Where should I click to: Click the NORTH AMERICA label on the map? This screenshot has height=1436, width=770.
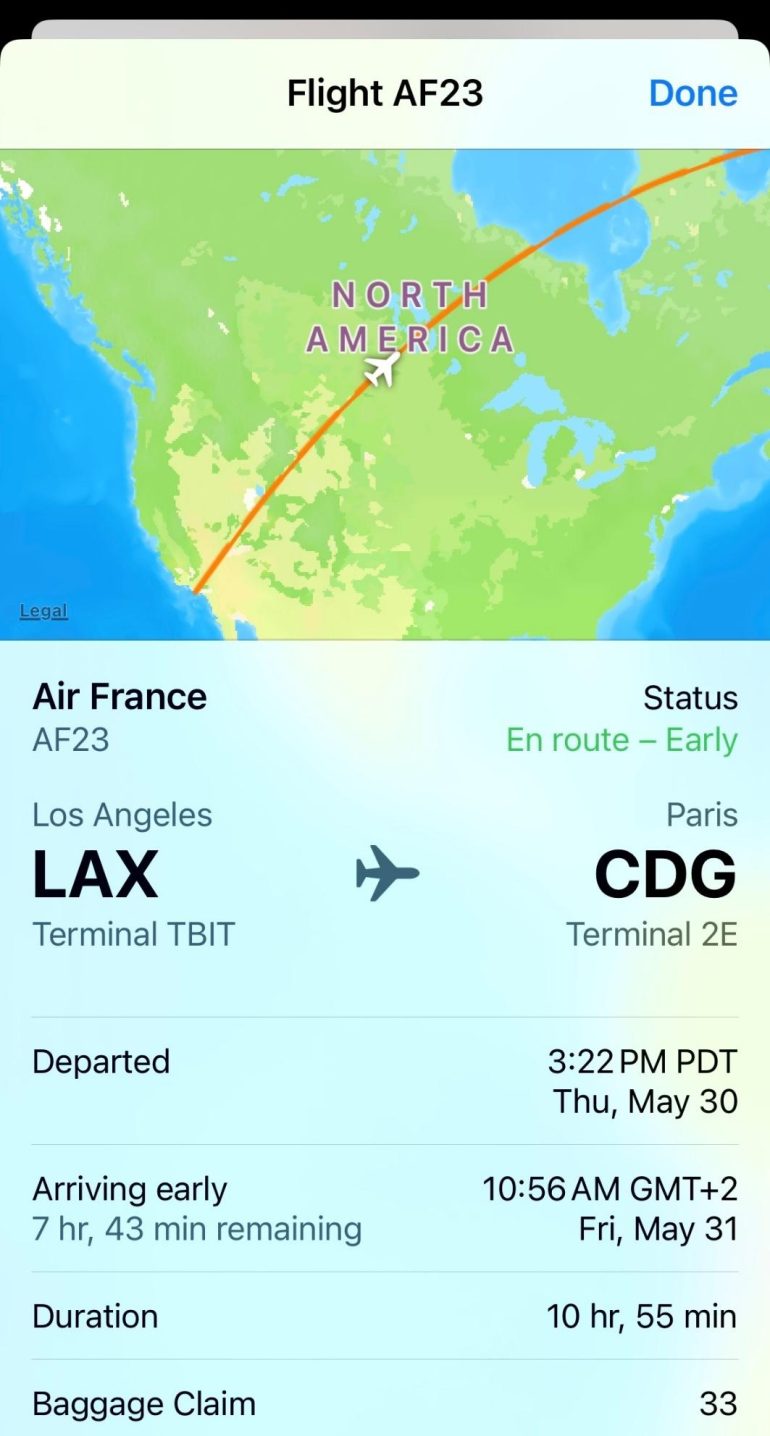pyautogui.click(x=409, y=313)
